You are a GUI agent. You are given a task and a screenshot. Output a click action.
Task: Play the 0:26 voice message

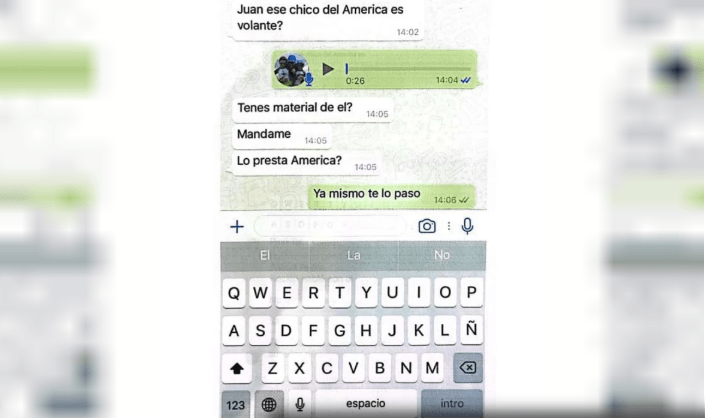[x=328, y=69]
